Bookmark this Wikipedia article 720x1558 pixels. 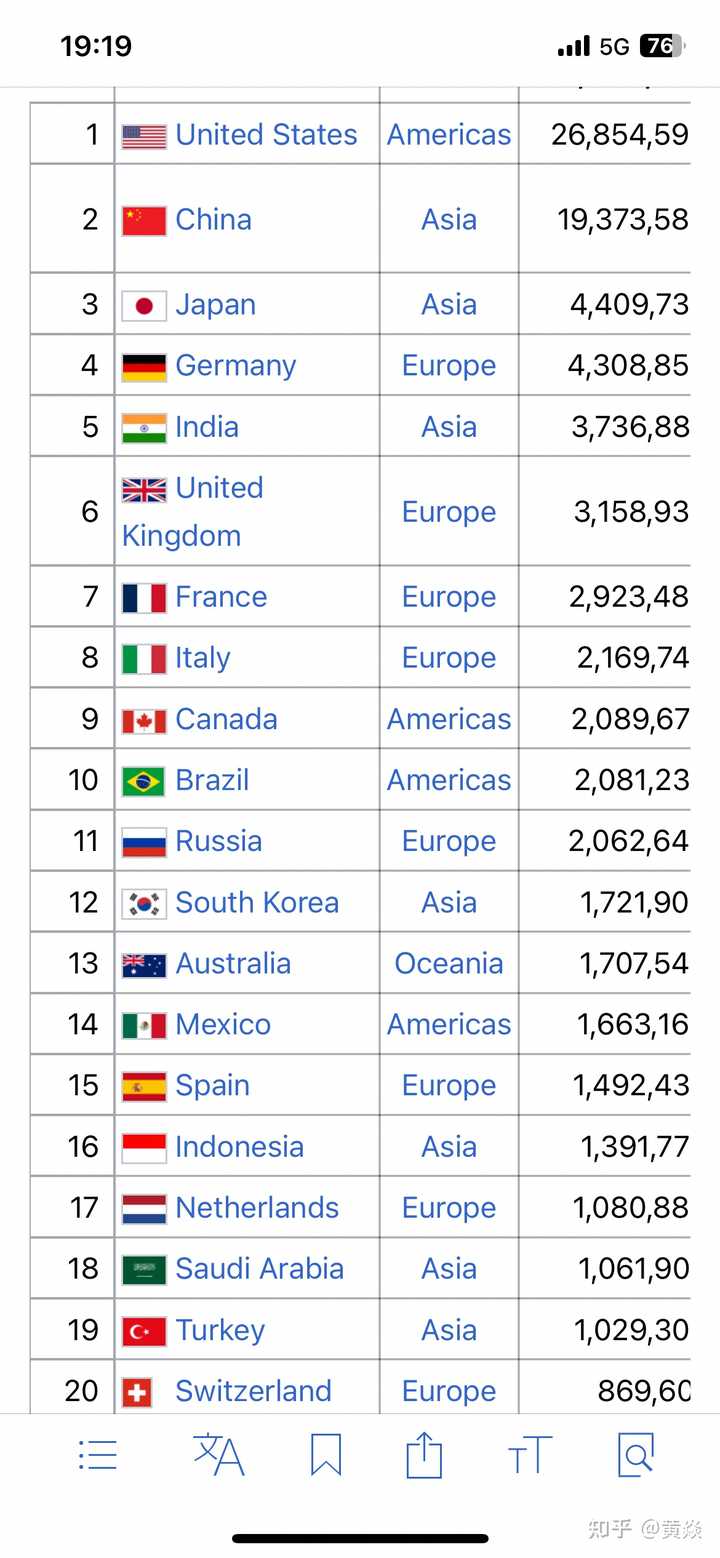[326, 1455]
